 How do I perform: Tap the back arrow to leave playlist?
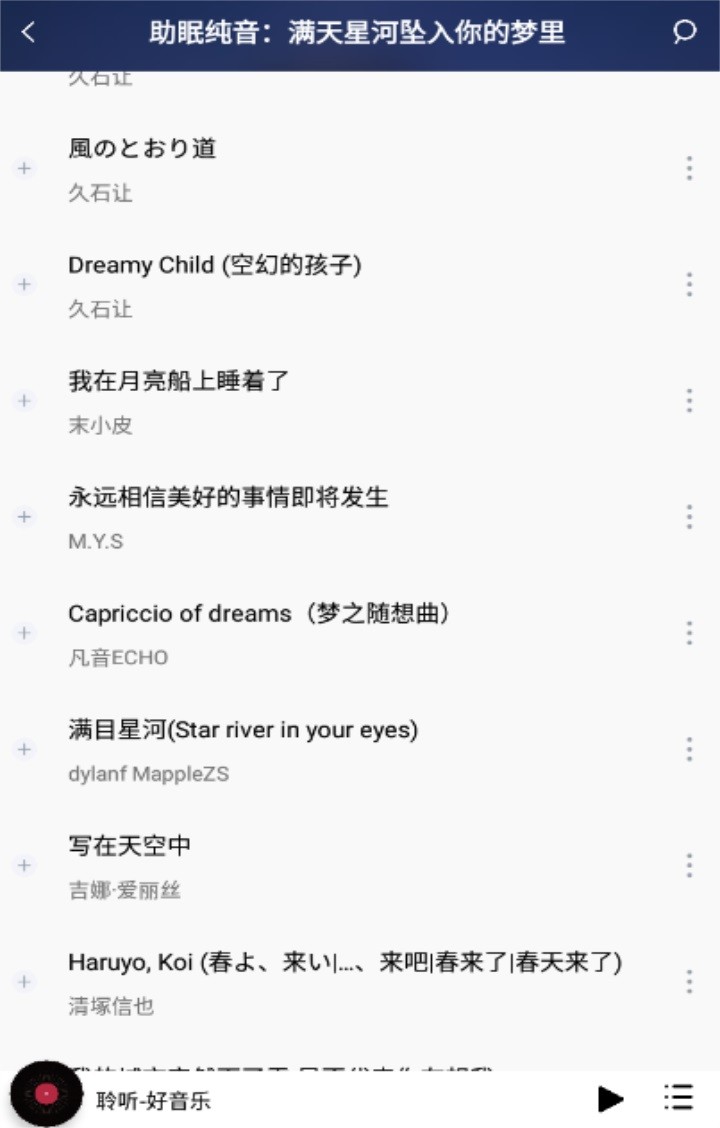point(28,32)
